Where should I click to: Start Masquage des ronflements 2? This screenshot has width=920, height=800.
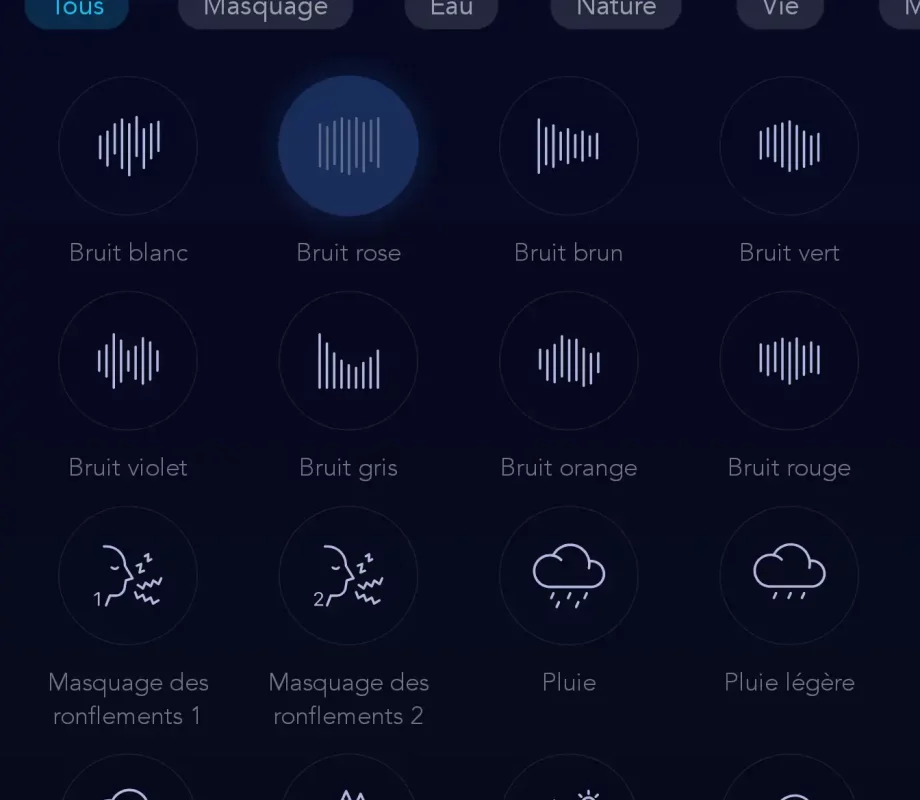tap(348, 576)
